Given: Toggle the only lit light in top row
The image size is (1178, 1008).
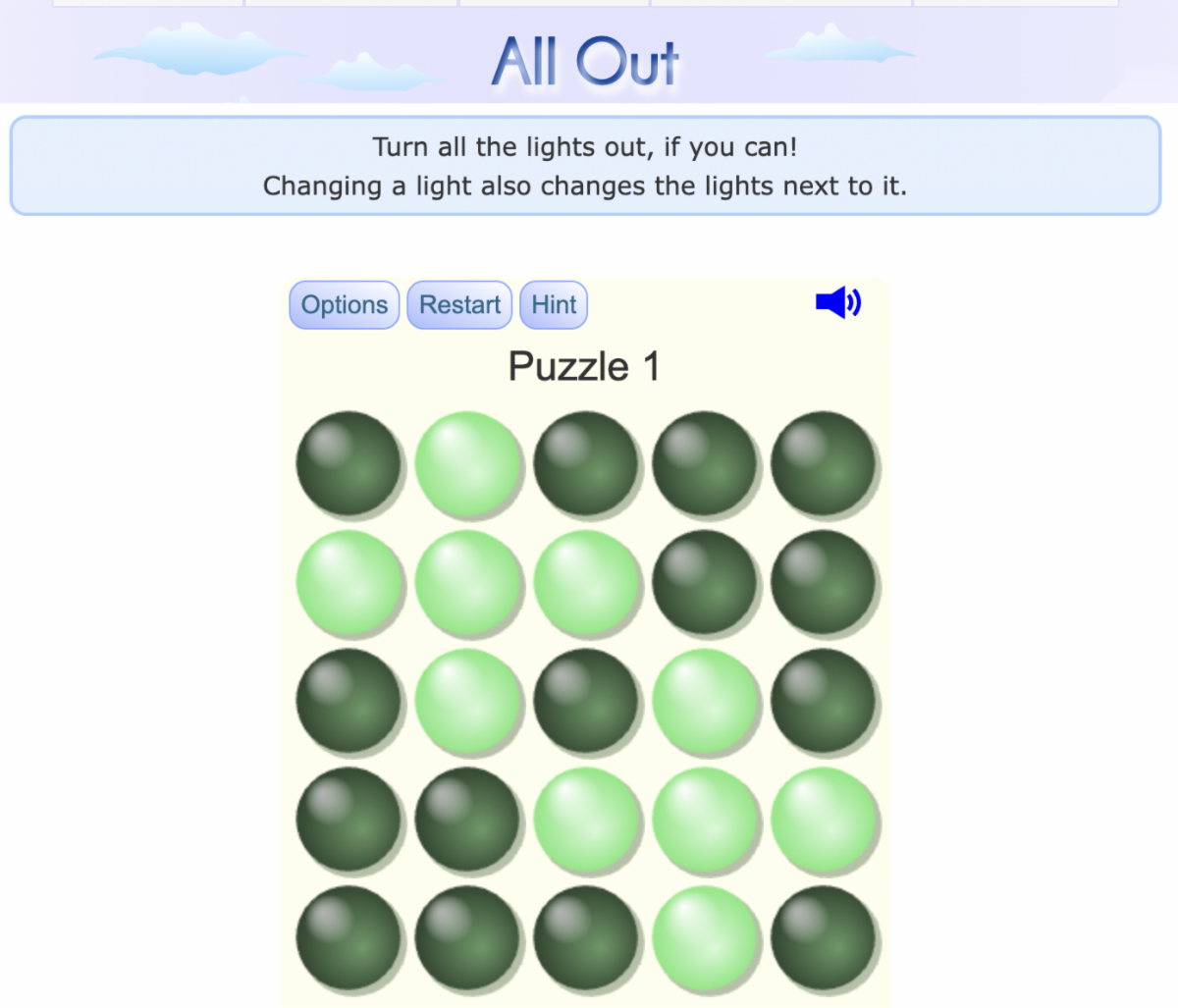Looking at the screenshot, I should pos(467,463).
